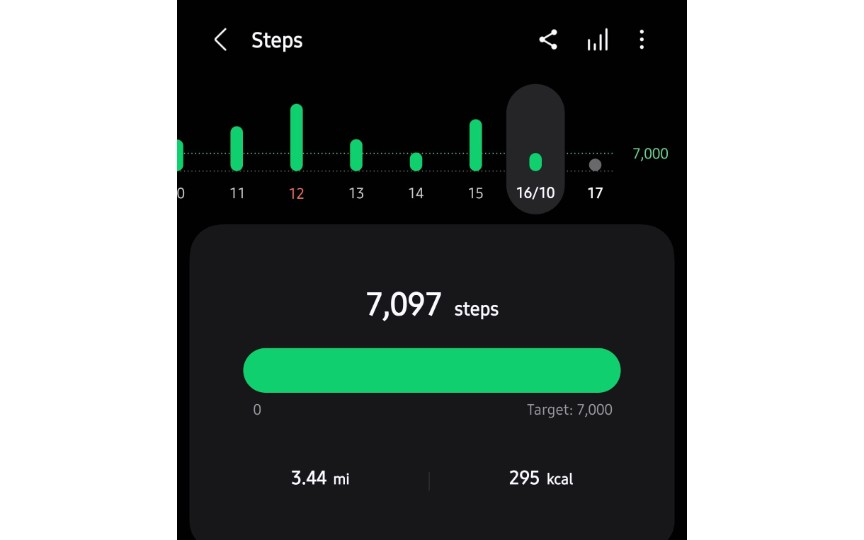Select the step bar for day 12
This screenshot has height=540, width=864.
[x=296, y=138]
